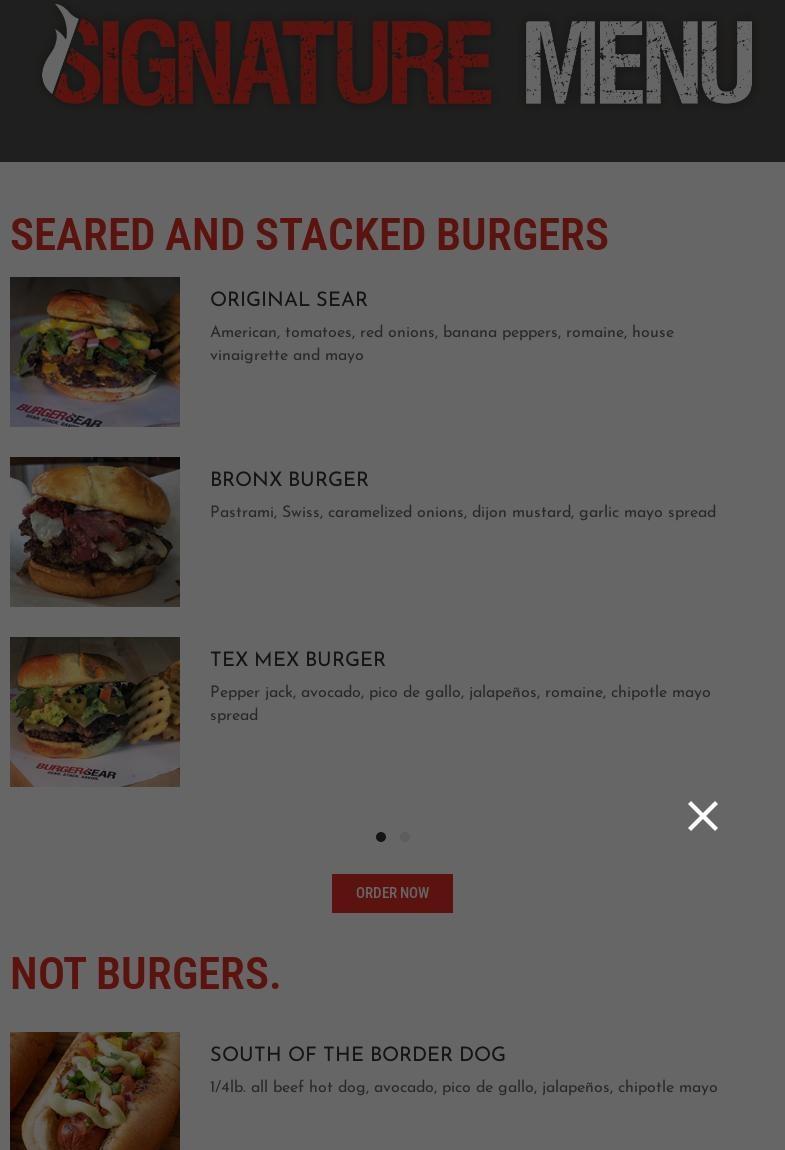This screenshot has height=1150, width=785.
Task: Select the ORIGINAL SEAR menu item title
Action: pyautogui.click(x=288, y=300)
